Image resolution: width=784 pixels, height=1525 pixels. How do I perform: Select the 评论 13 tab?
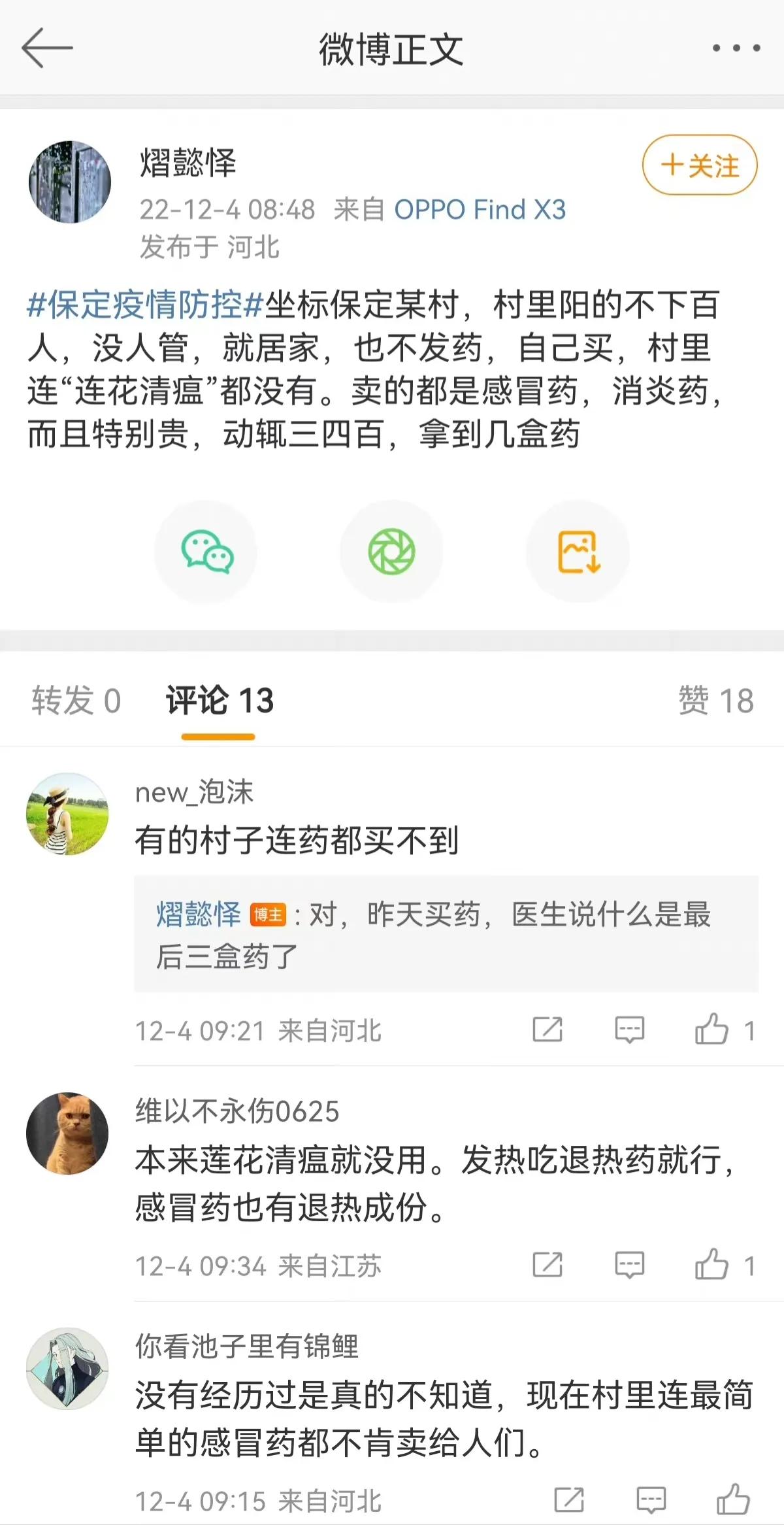coord(219,701)
